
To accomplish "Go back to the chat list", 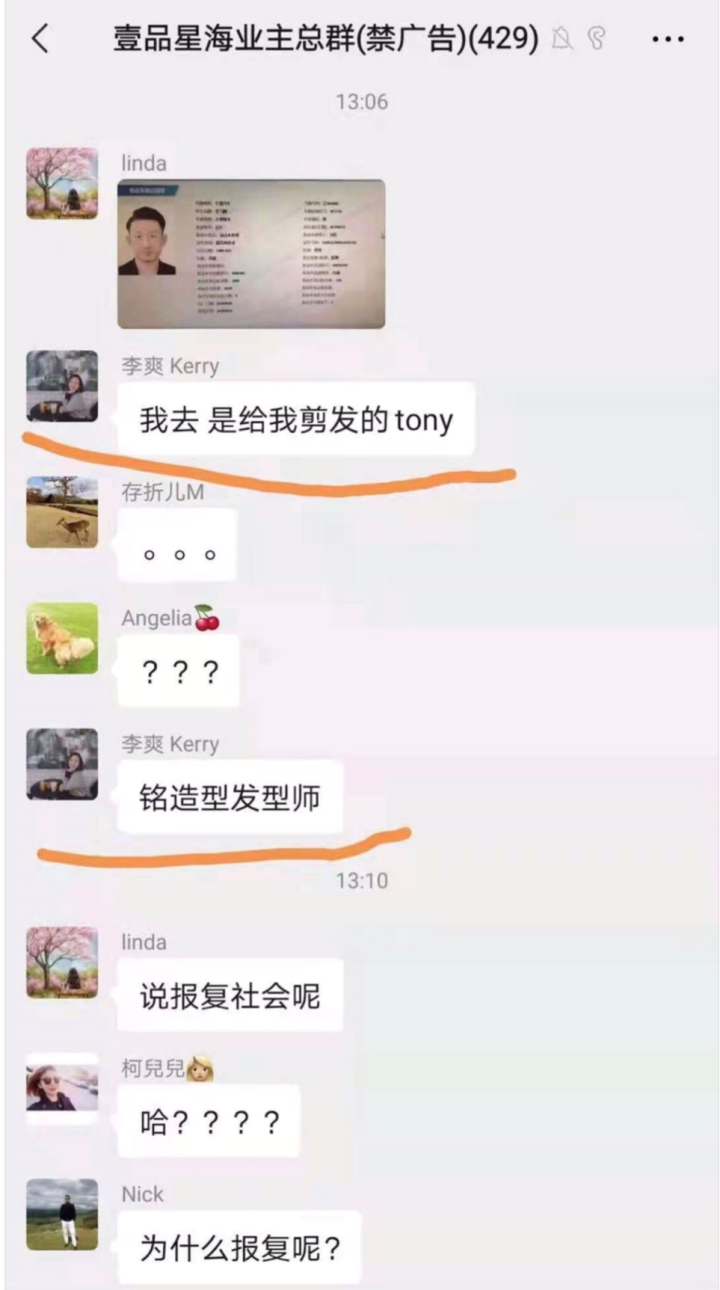I will (40, 39).
